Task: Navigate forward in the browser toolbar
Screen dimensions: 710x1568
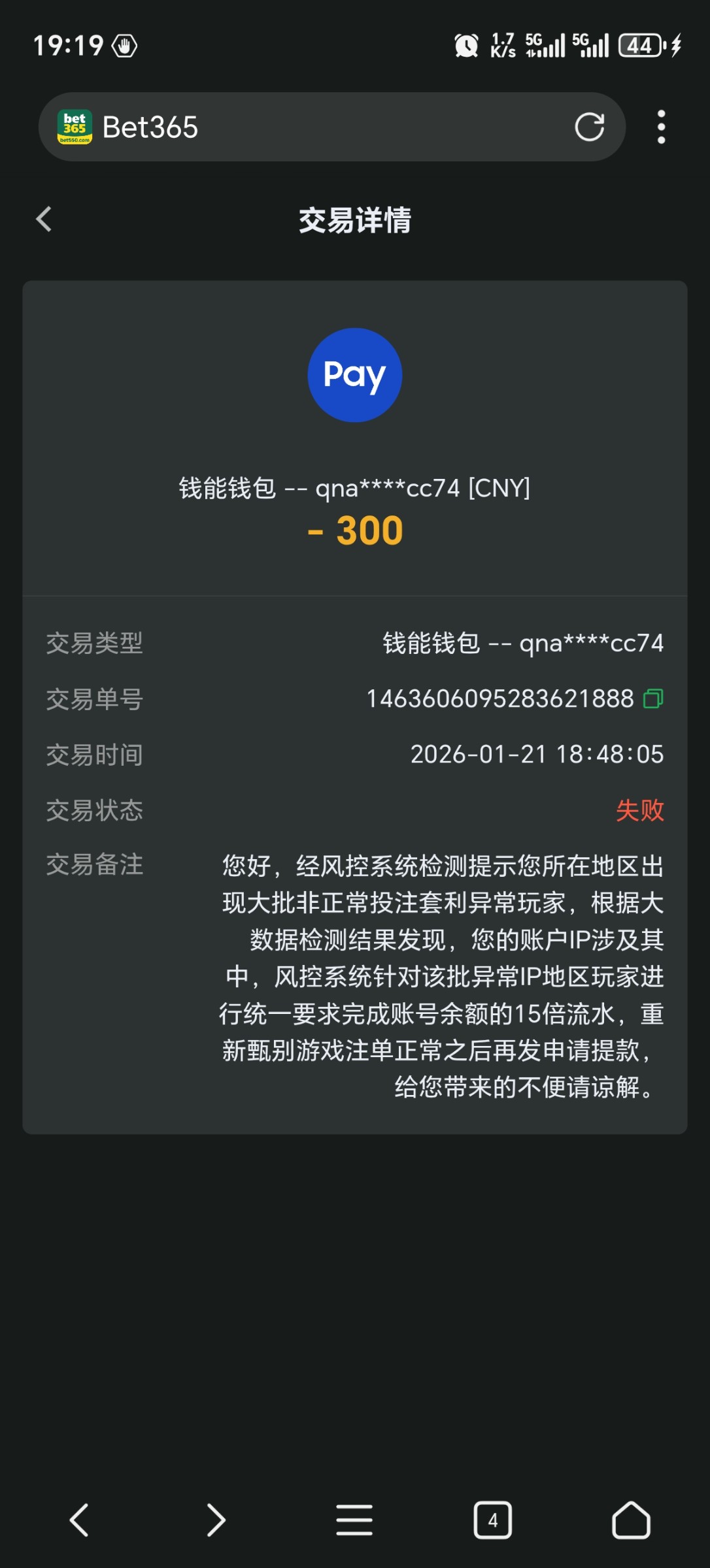Action: 216,1520
